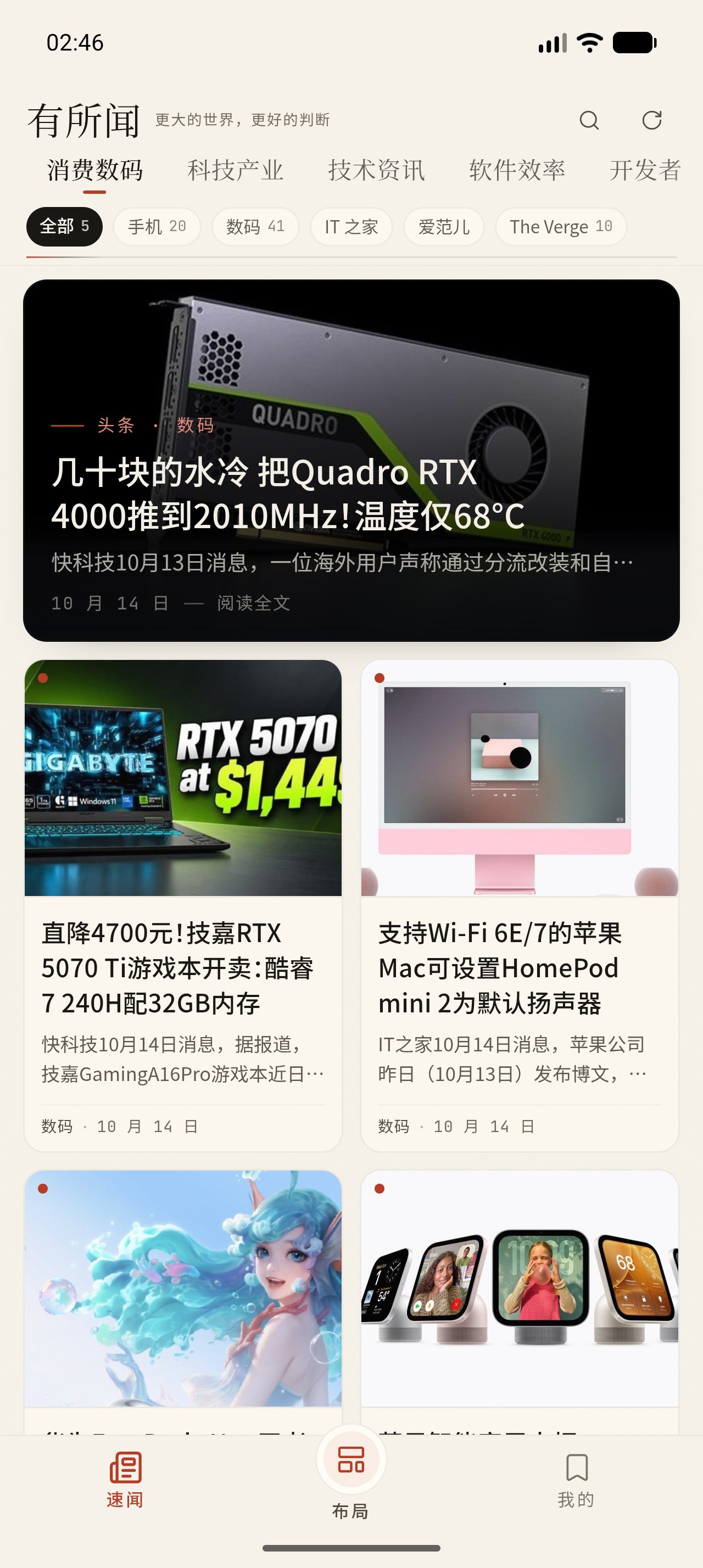Open the Quadro RTX 4000 headline article
The image size is (703, 1568).
351,460
